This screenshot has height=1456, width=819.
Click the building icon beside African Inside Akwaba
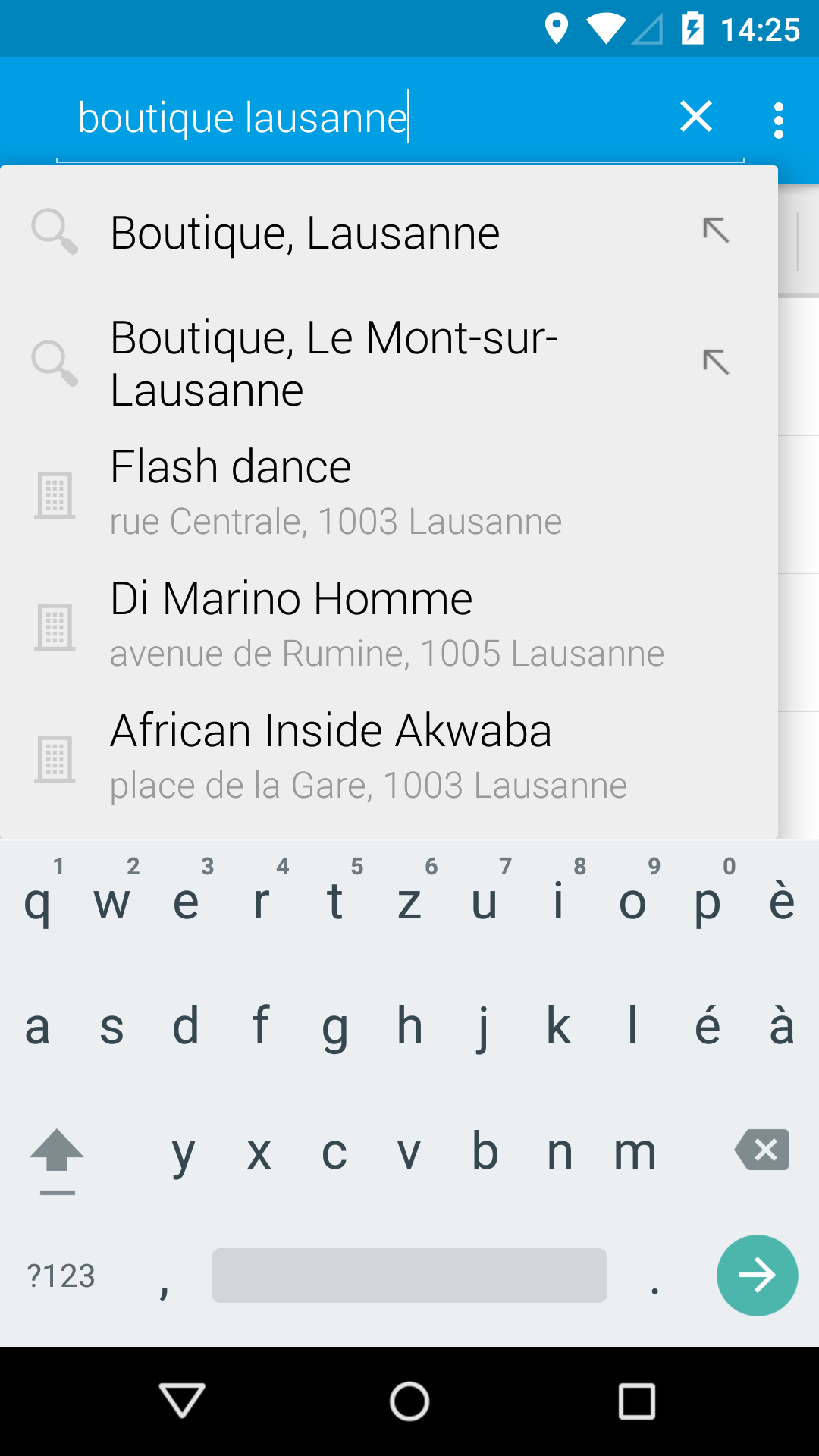coord(56,757)
